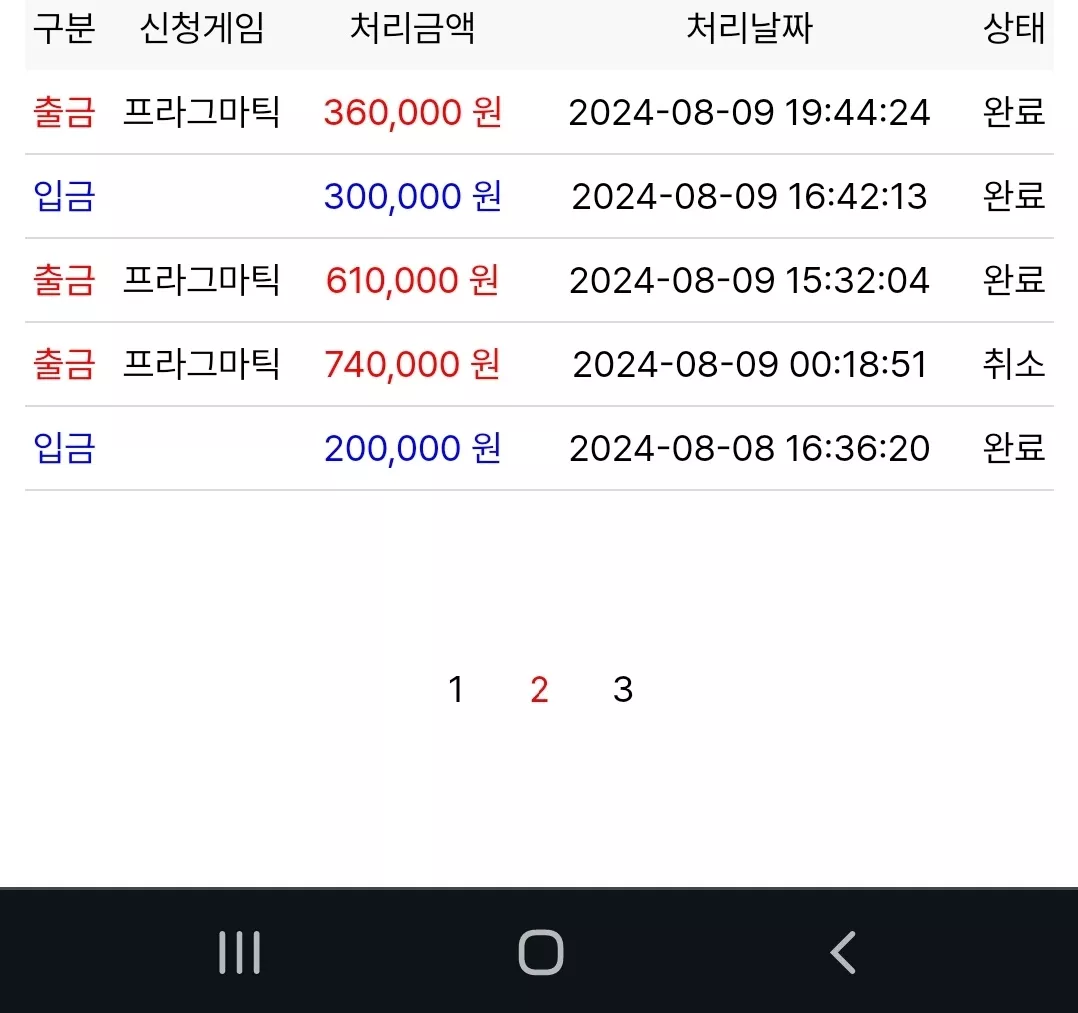Tap the system back button
Image resolution: width=1078 pixels, height=1013 pixels.
[843, 952]
